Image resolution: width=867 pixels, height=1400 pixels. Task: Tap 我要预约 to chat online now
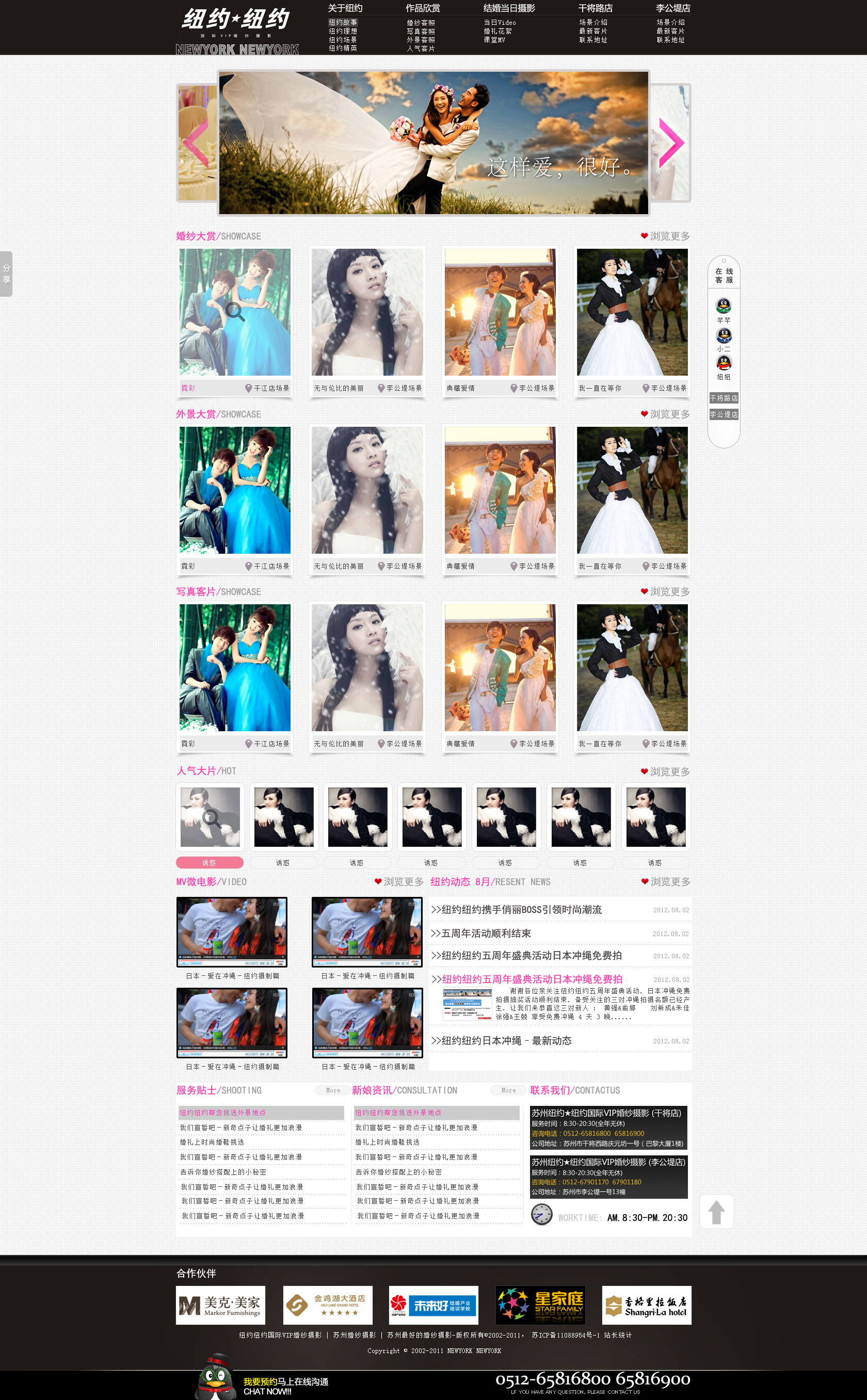click(260, 1381)
